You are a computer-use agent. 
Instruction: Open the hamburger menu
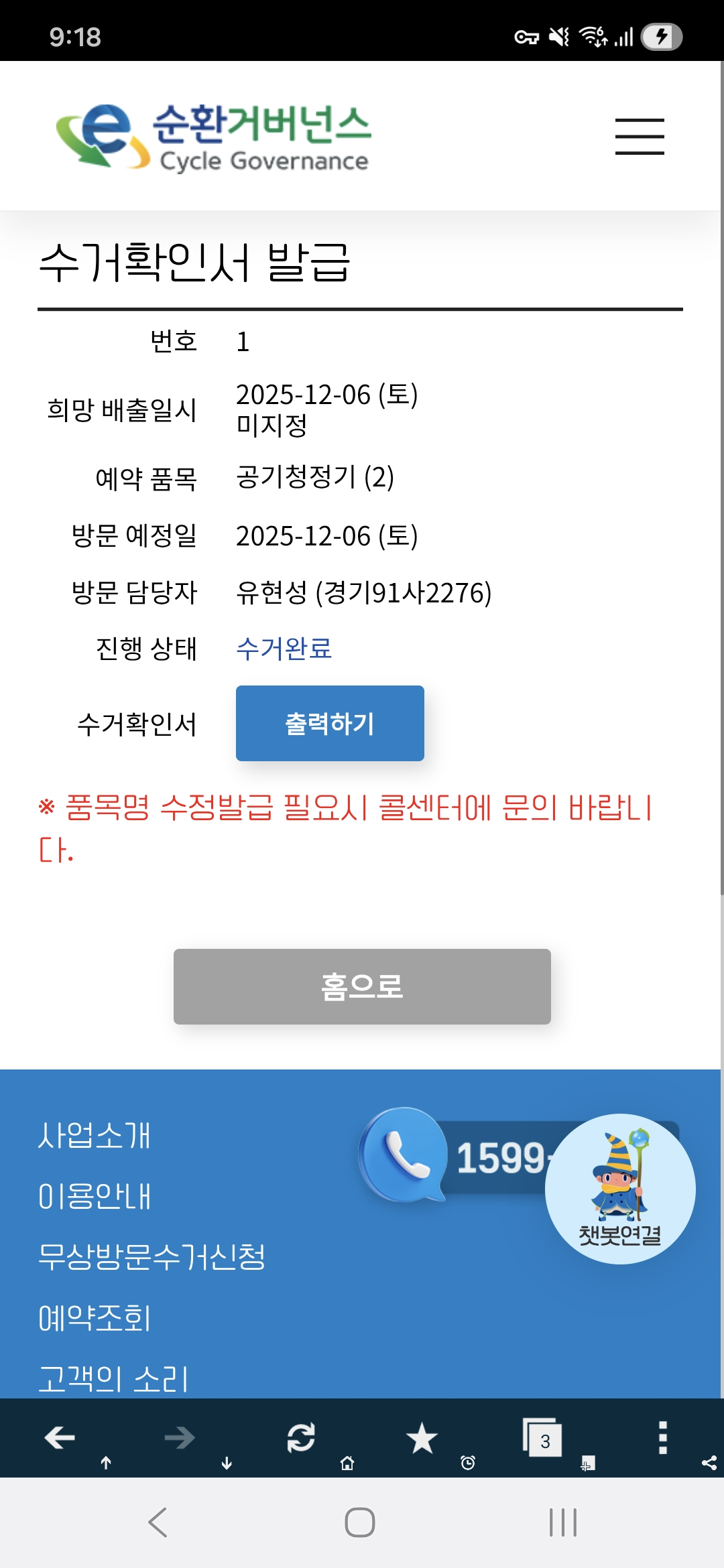click(640, 137)
